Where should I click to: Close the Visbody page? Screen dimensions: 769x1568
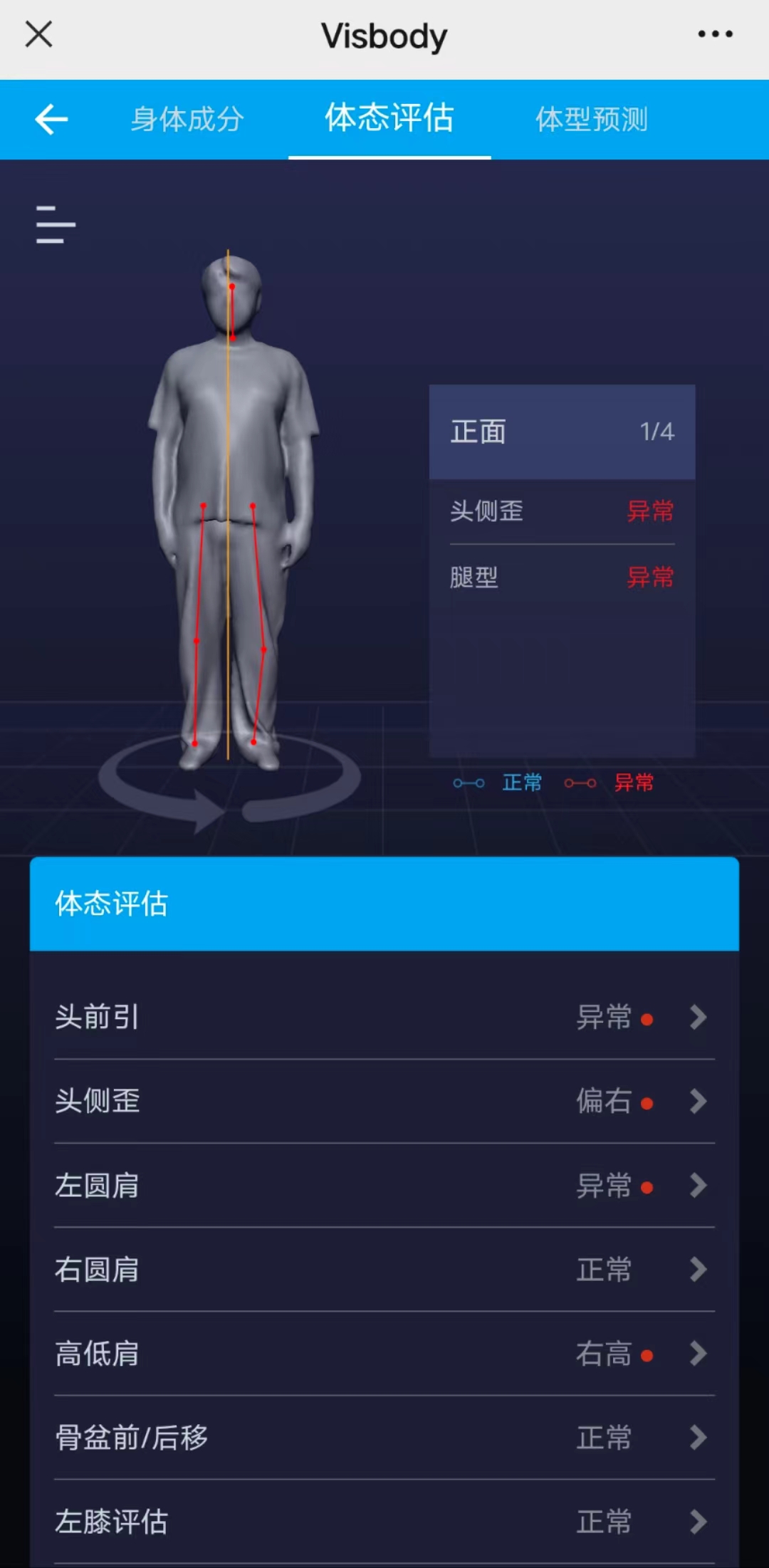click(38, 34)
